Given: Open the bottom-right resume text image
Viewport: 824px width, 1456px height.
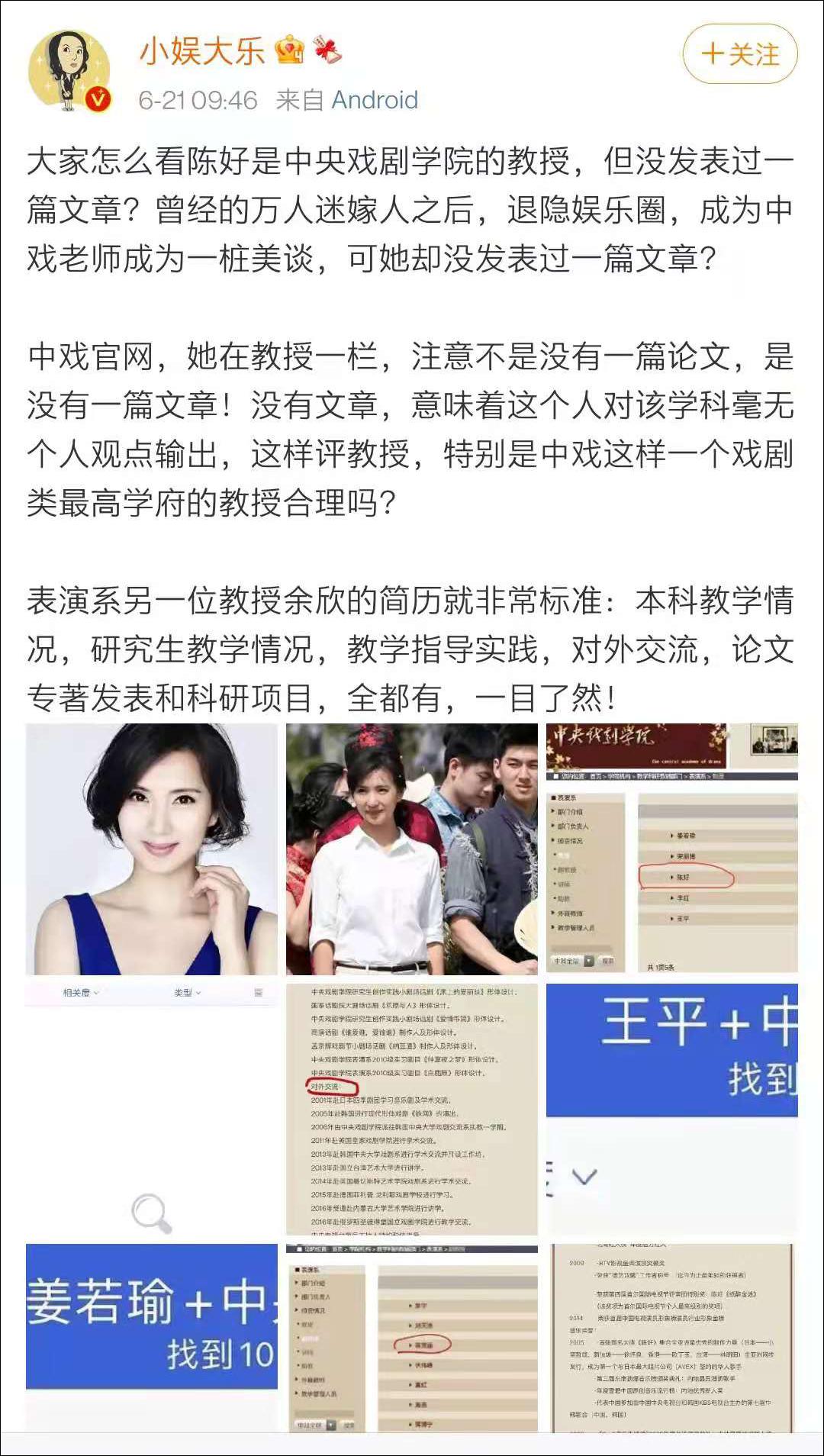Looking at the screenshot, I should pyautogui.click(x=671, y=1338).
